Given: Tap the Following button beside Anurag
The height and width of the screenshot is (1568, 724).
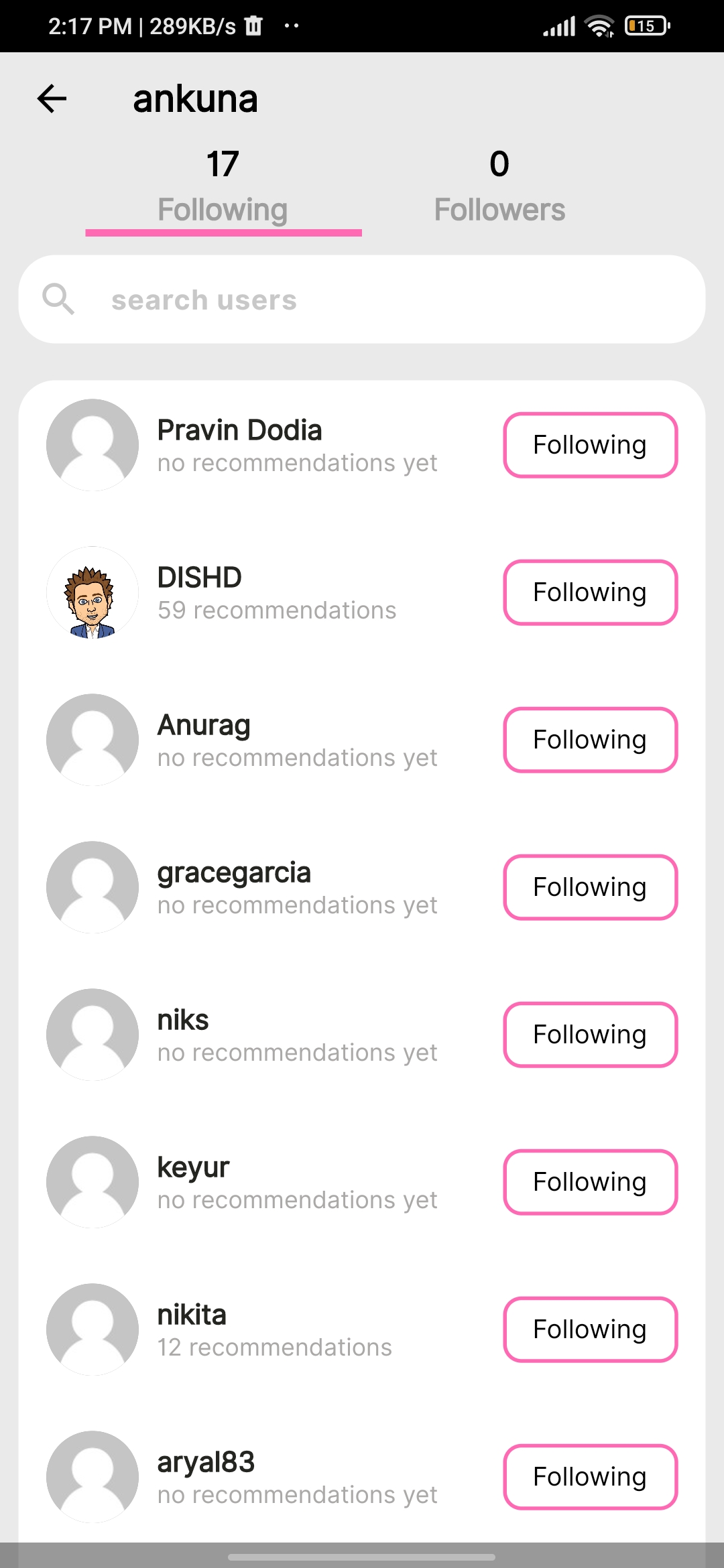Looking at the screenshot, I should [x=590, y=740].
